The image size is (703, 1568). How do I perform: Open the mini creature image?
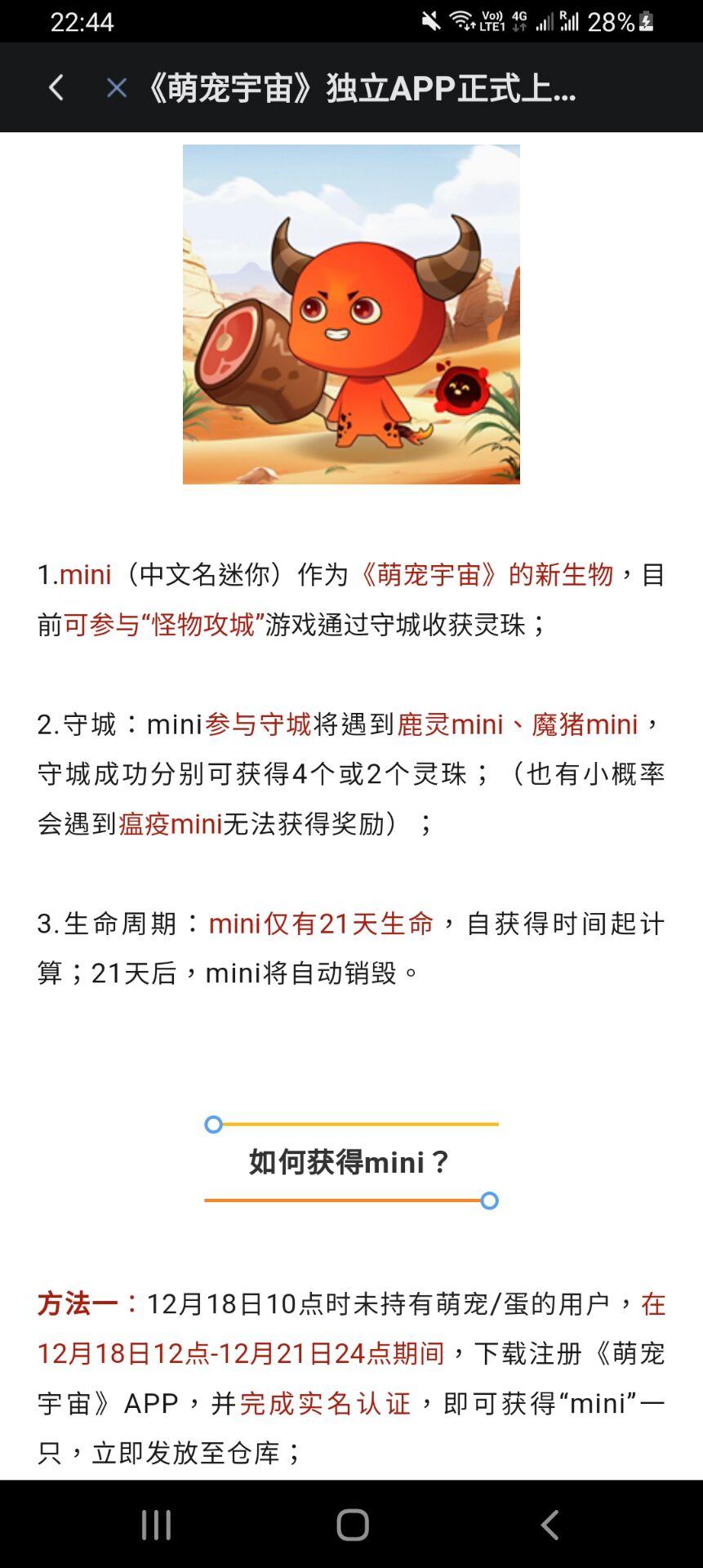click(x=351, y=314)
